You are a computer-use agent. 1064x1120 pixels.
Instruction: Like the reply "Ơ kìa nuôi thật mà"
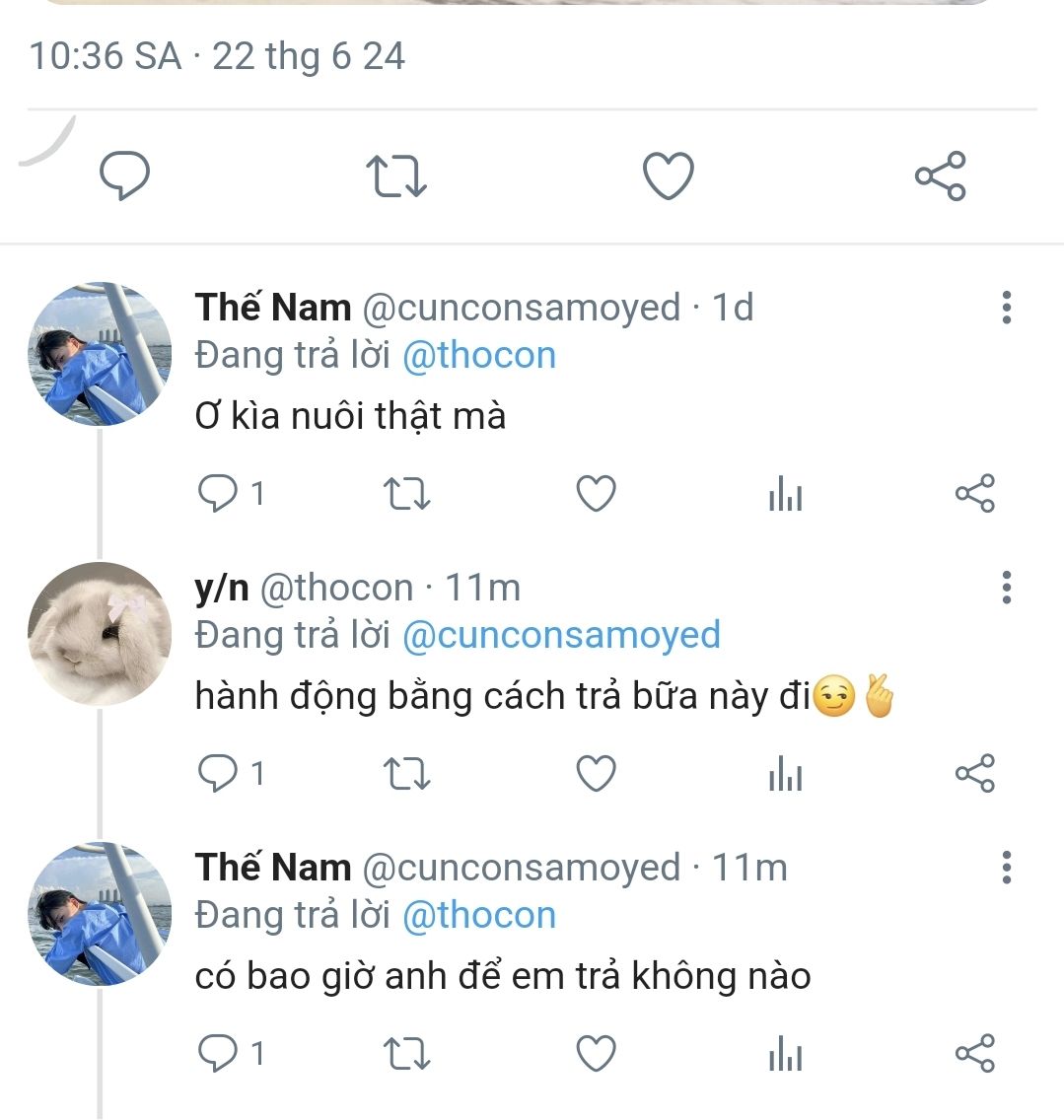tap(596, 494)
